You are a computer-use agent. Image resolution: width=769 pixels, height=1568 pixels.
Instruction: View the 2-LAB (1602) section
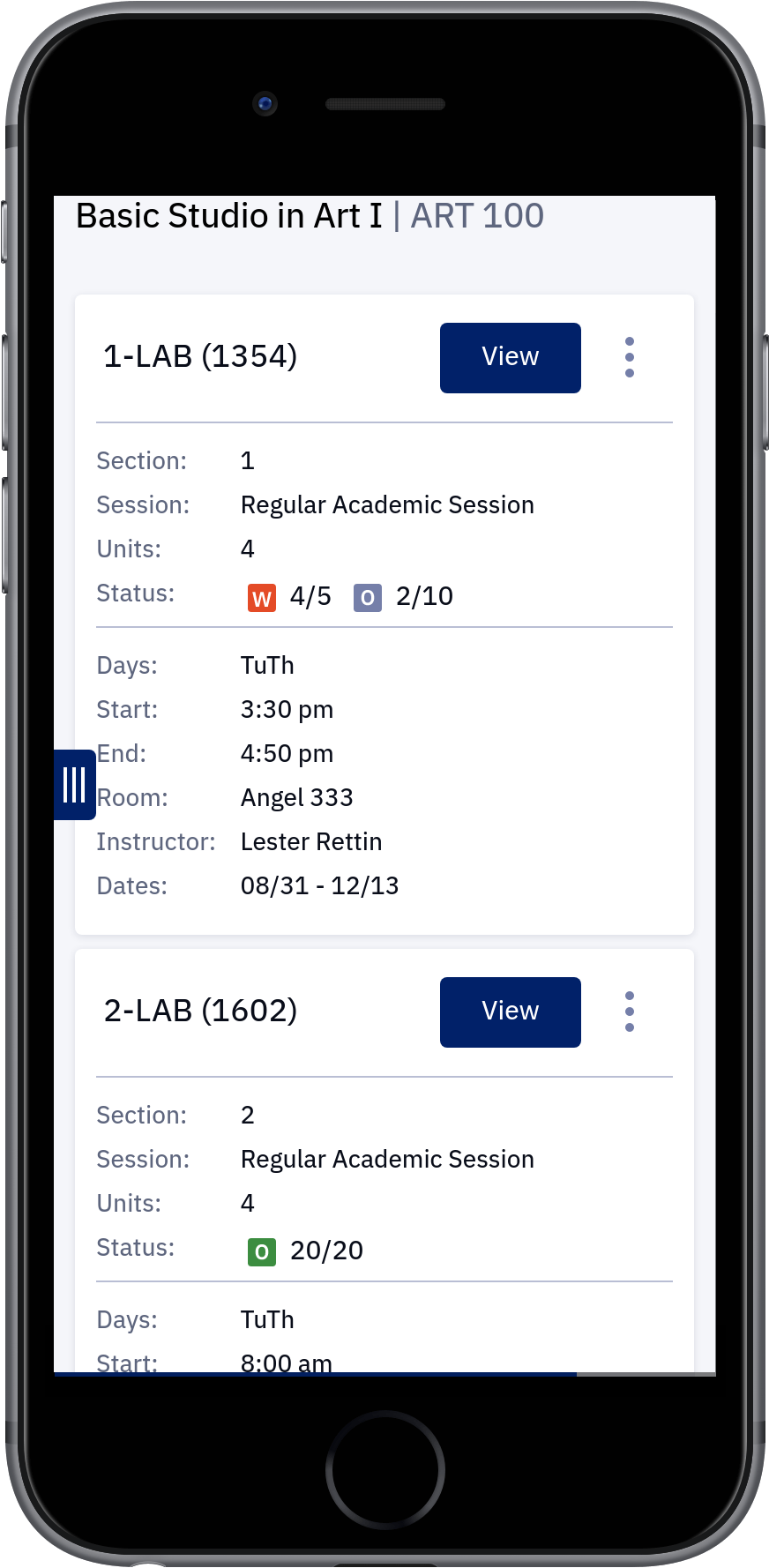(x=510, y=1012)
